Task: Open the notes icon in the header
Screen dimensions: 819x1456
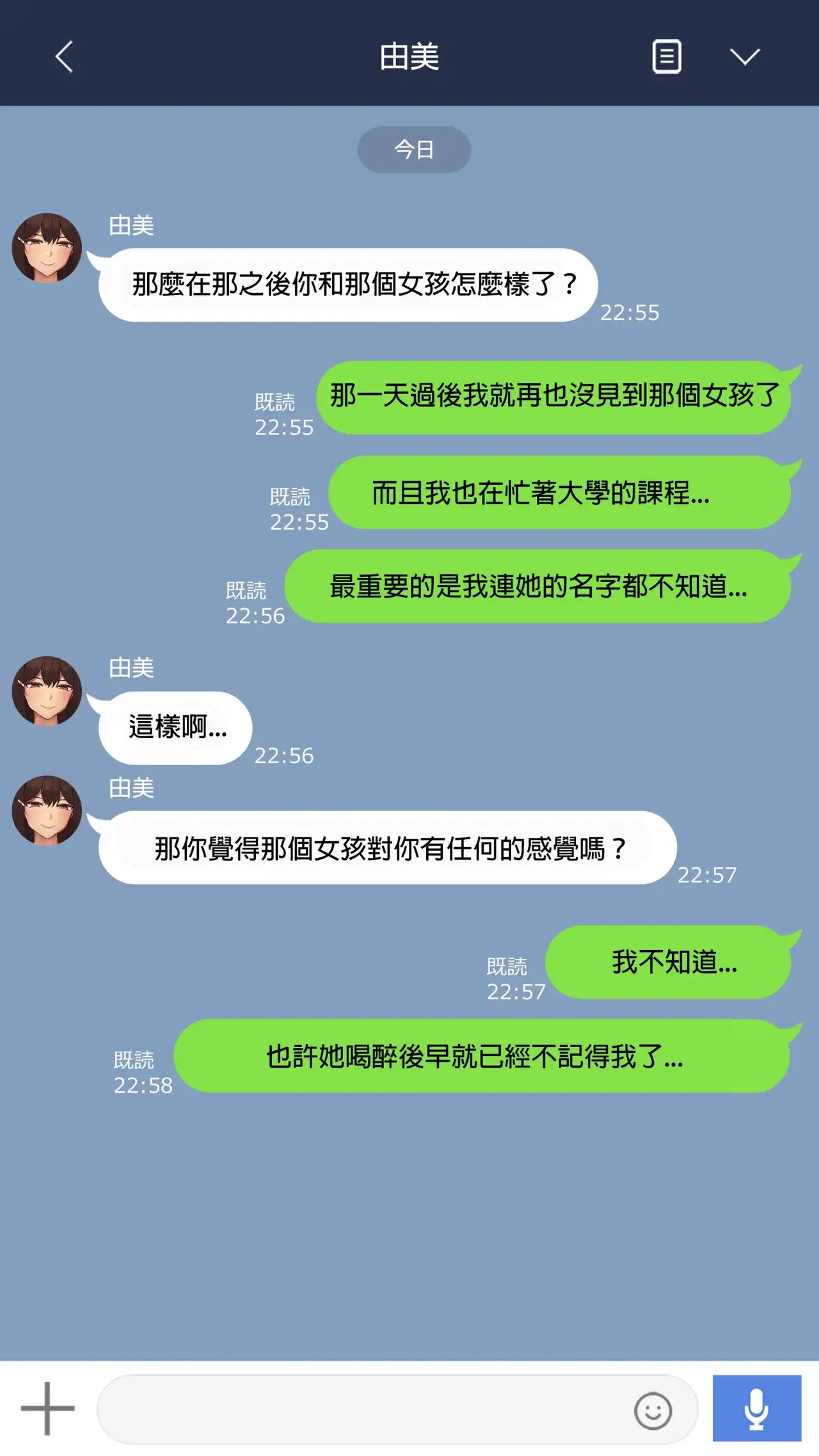Action: [666, 57]
